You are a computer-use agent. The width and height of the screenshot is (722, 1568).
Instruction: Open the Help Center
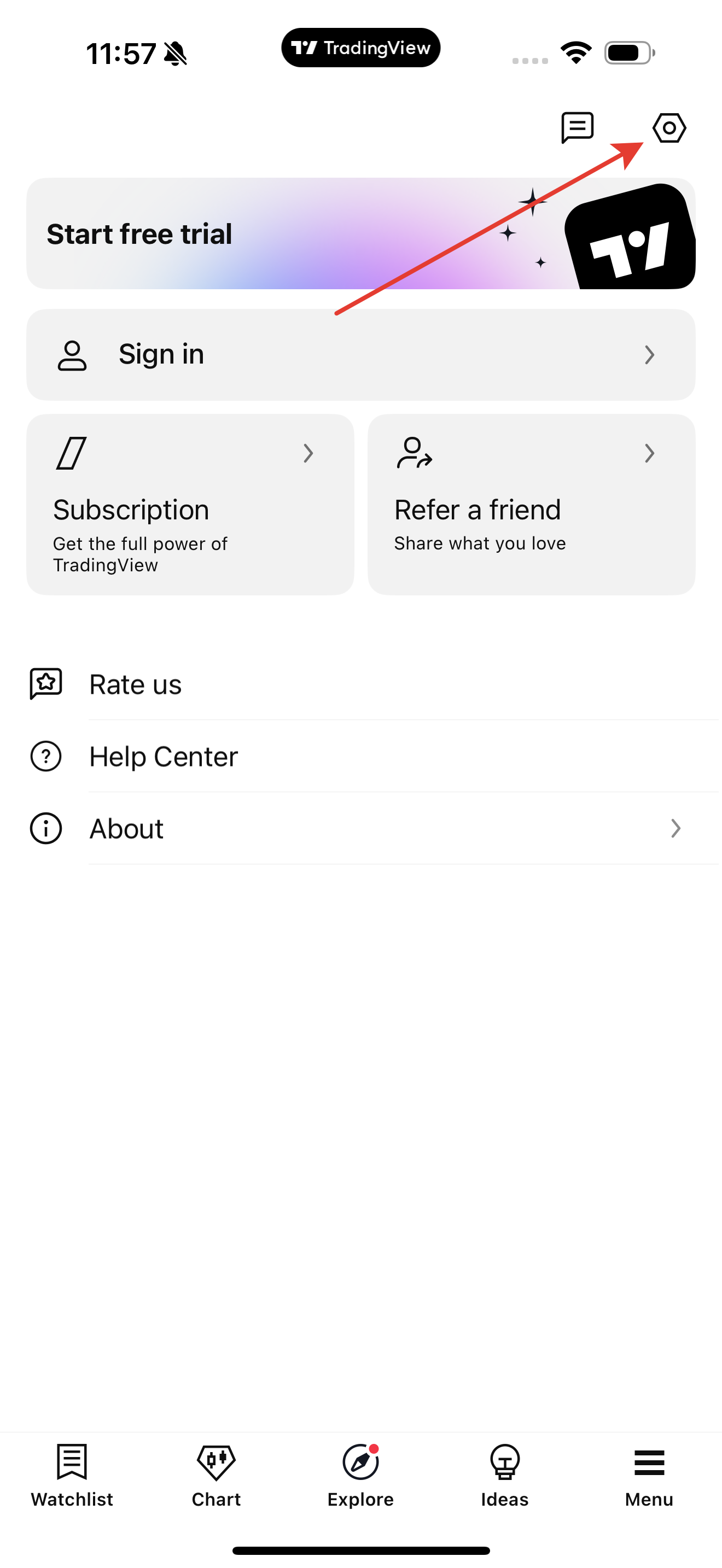point(163,757)
